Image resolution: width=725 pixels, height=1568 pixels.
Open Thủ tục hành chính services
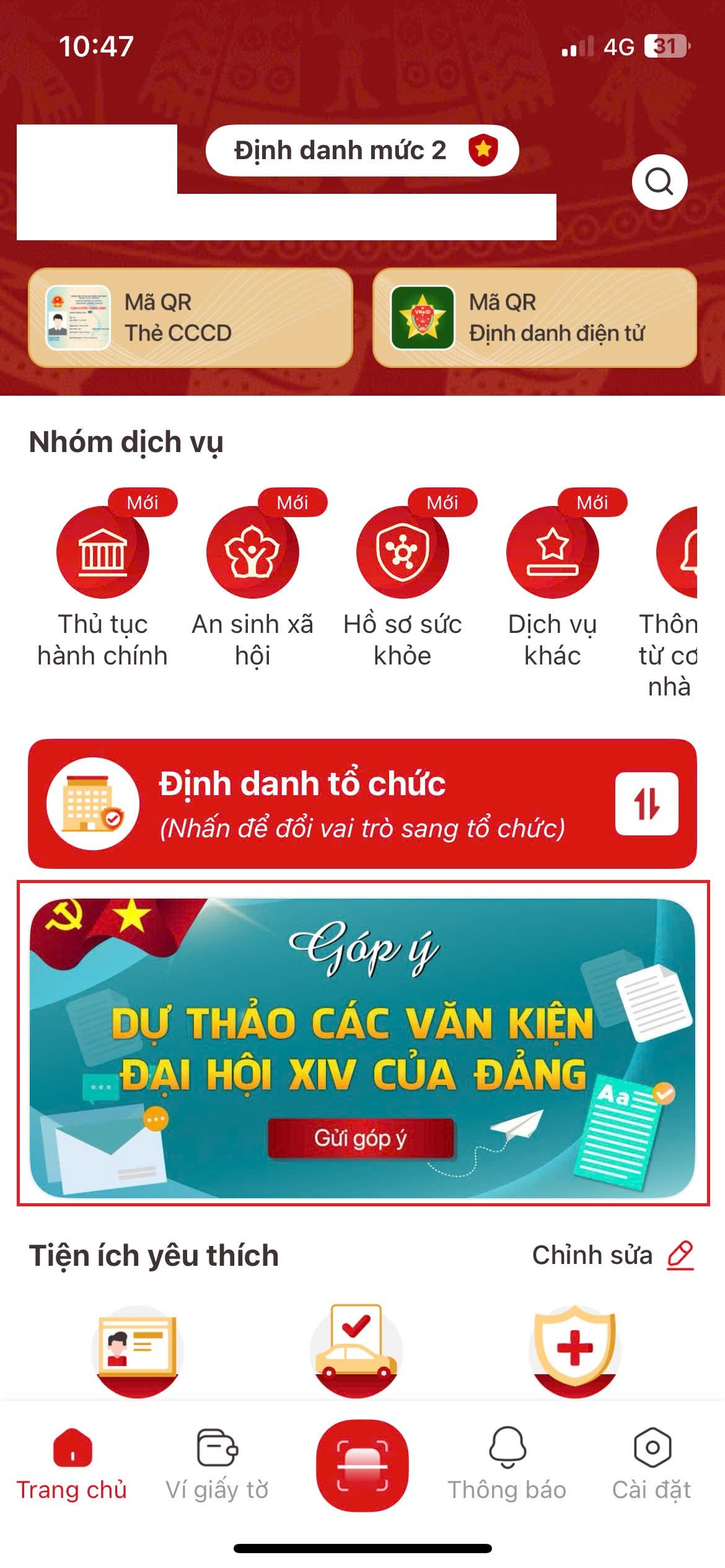(103, 552)
